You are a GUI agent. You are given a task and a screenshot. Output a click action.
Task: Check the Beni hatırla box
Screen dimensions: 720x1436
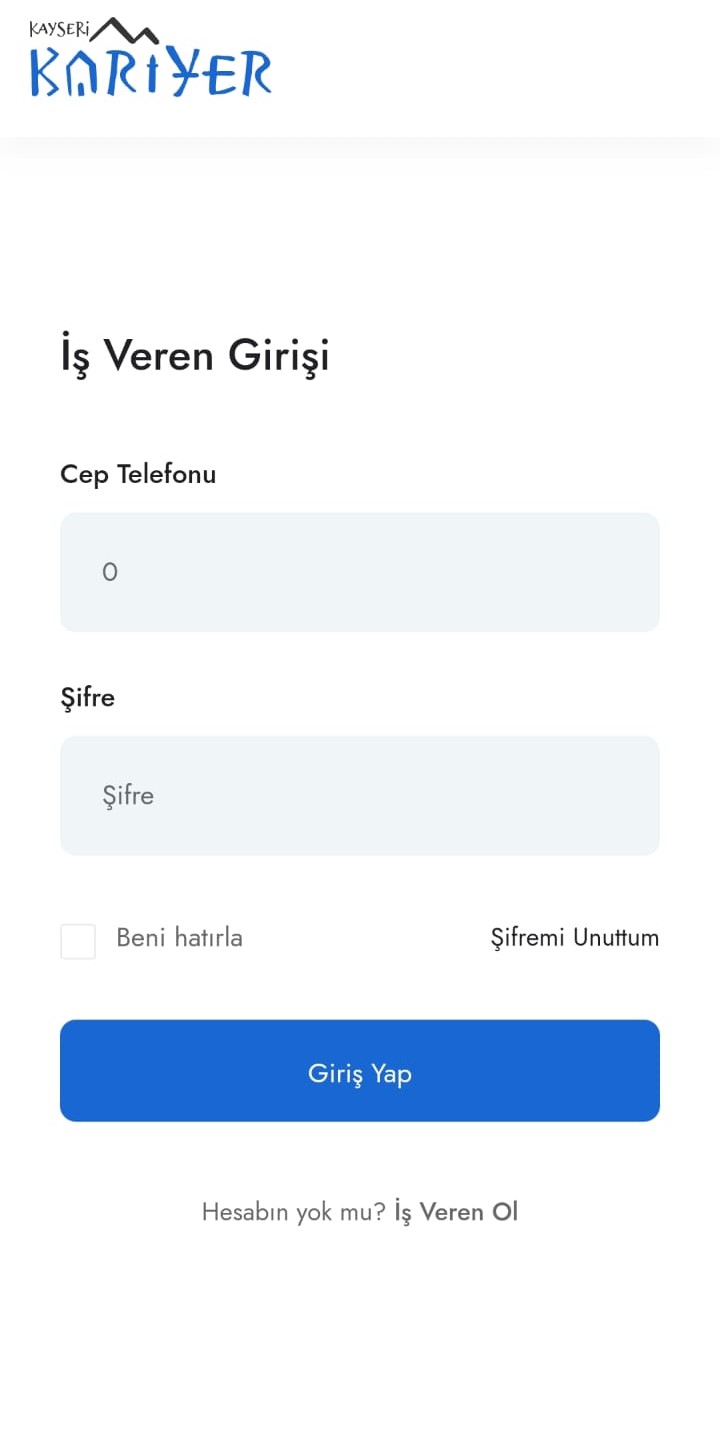pyautogui.click(x=78, y=941)
